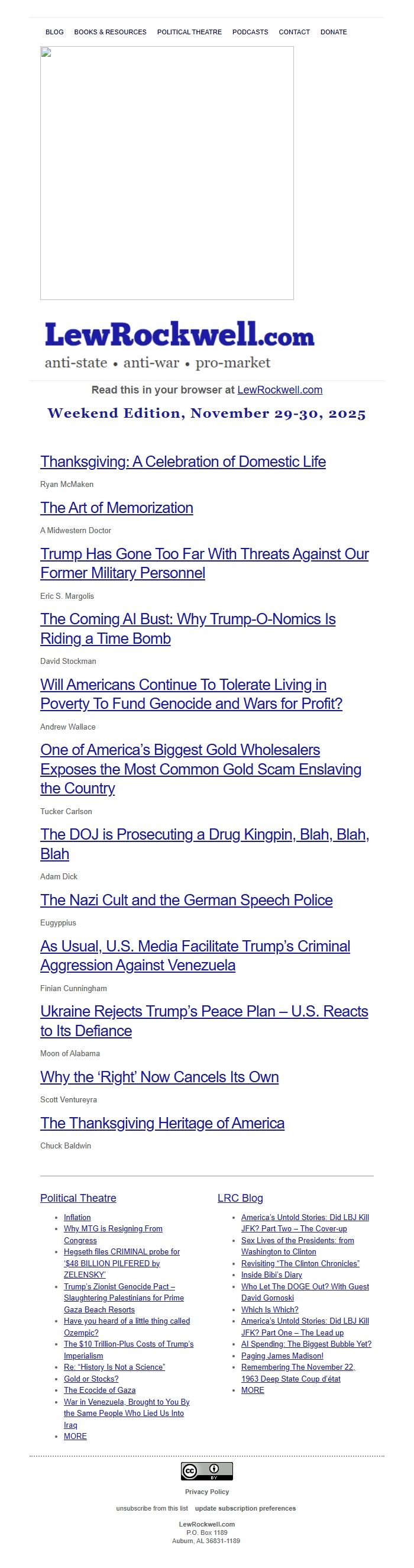Screen dimensions: 414x1568
Task: Open the BLOG menu link
Action: [54, 31]
